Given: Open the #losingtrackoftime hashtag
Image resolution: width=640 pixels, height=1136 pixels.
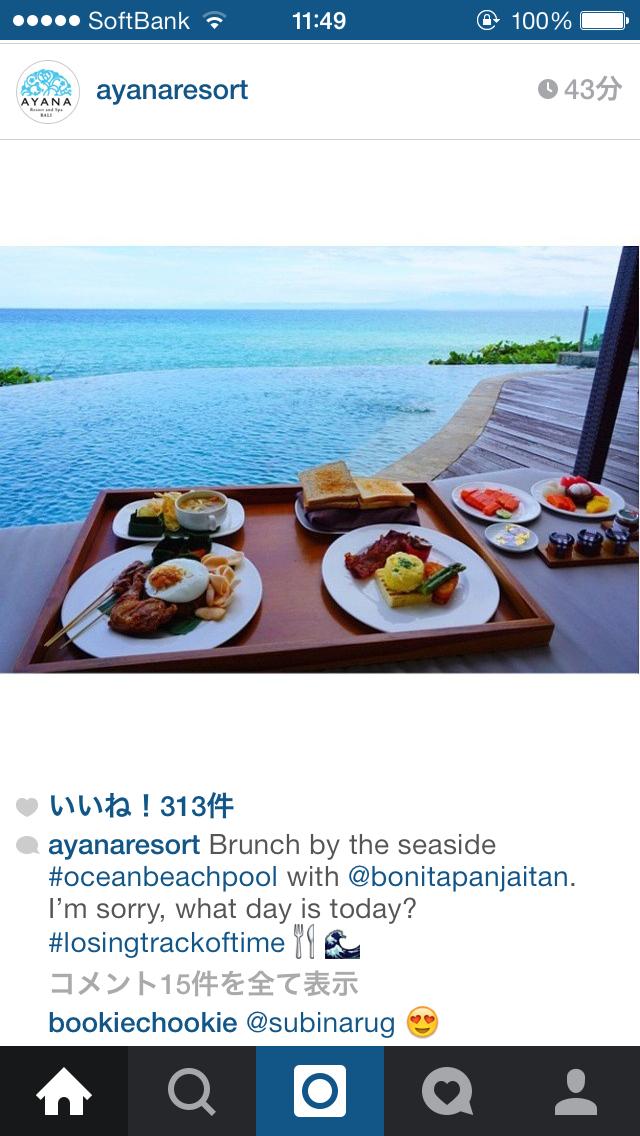Looking at the screenshot, I should coord(167,942).
